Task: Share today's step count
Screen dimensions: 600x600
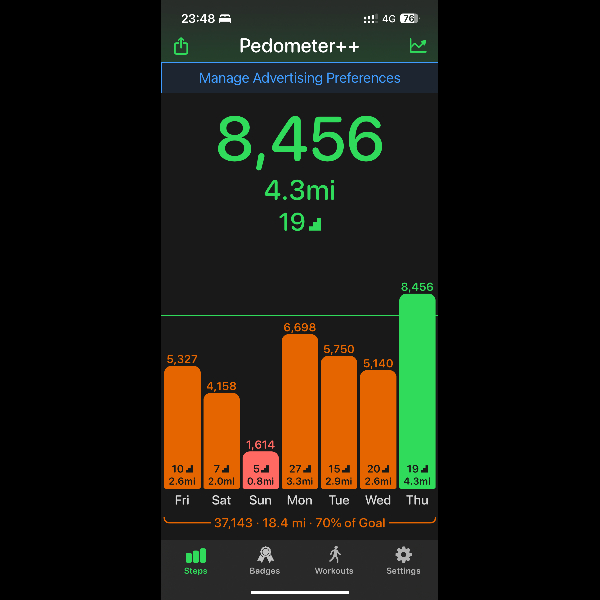Action: click(x=181, y=47)
